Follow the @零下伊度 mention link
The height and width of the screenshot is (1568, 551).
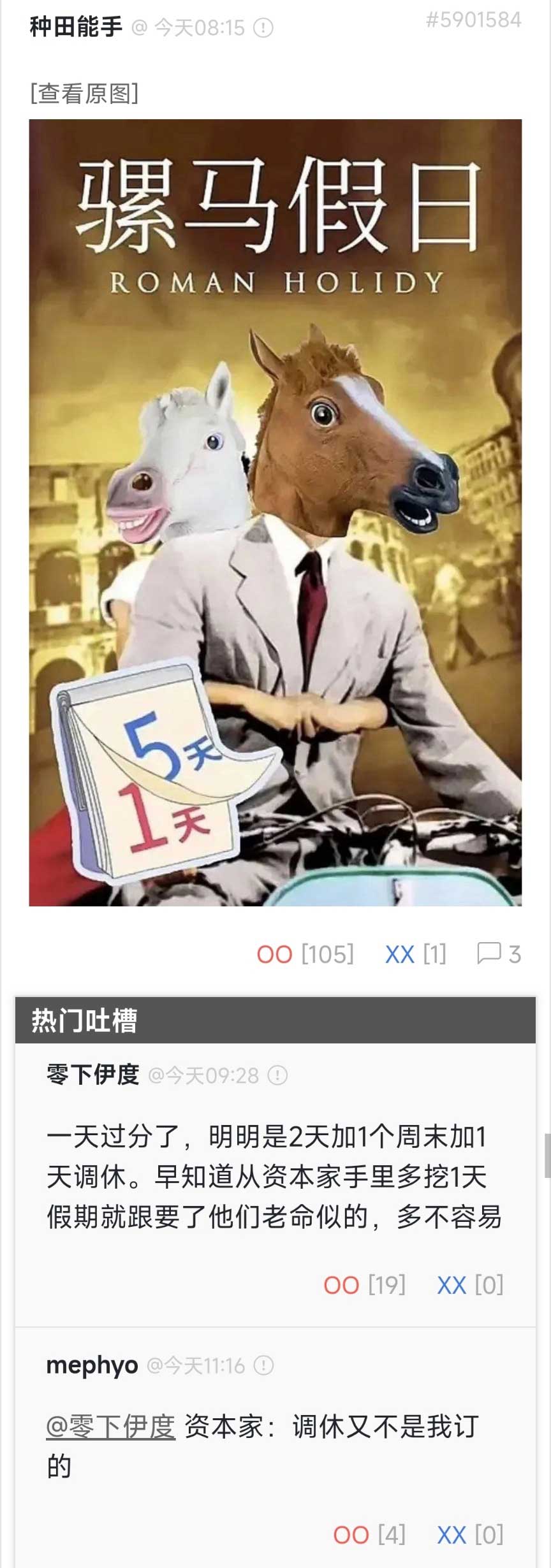(x=111, y=1426)
